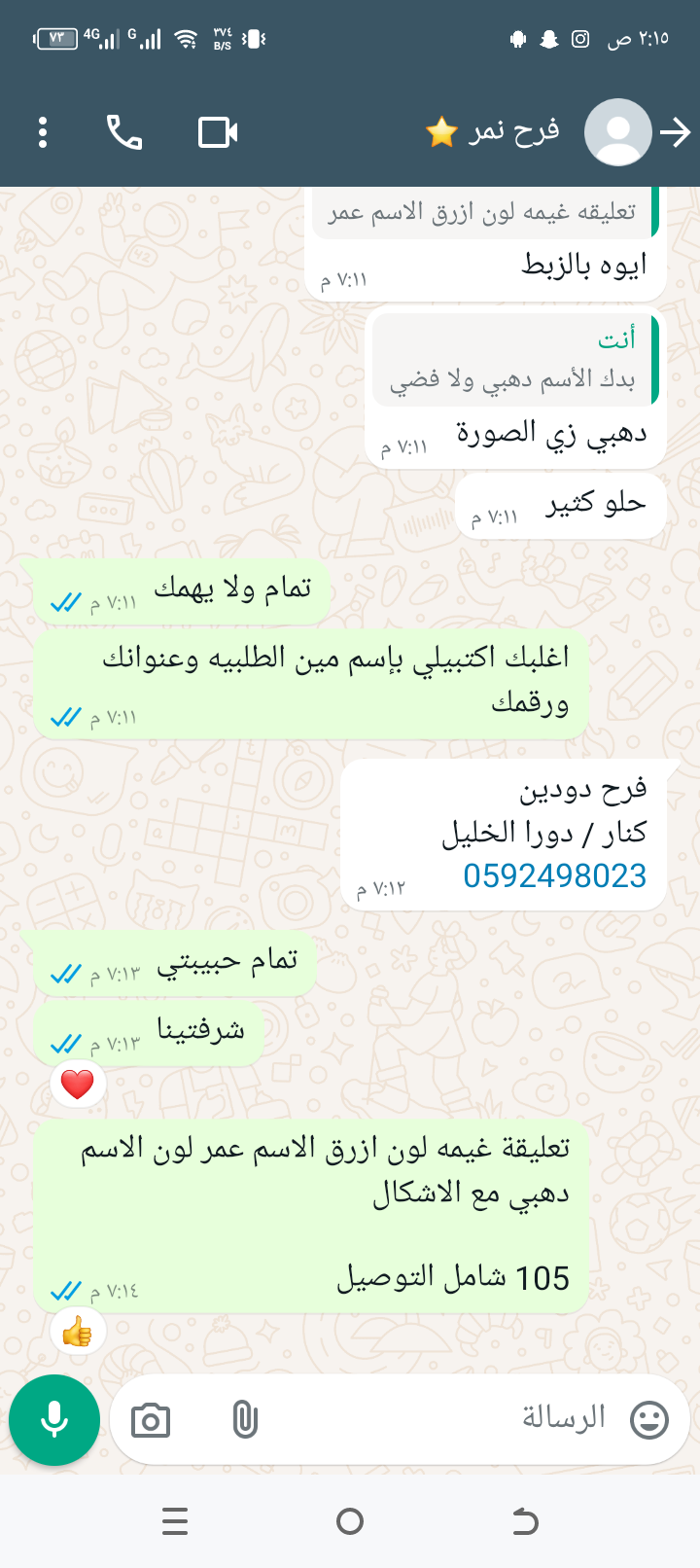700x1568 pixels.
Task: Go to the system home screen
Action: (350, 1521)
